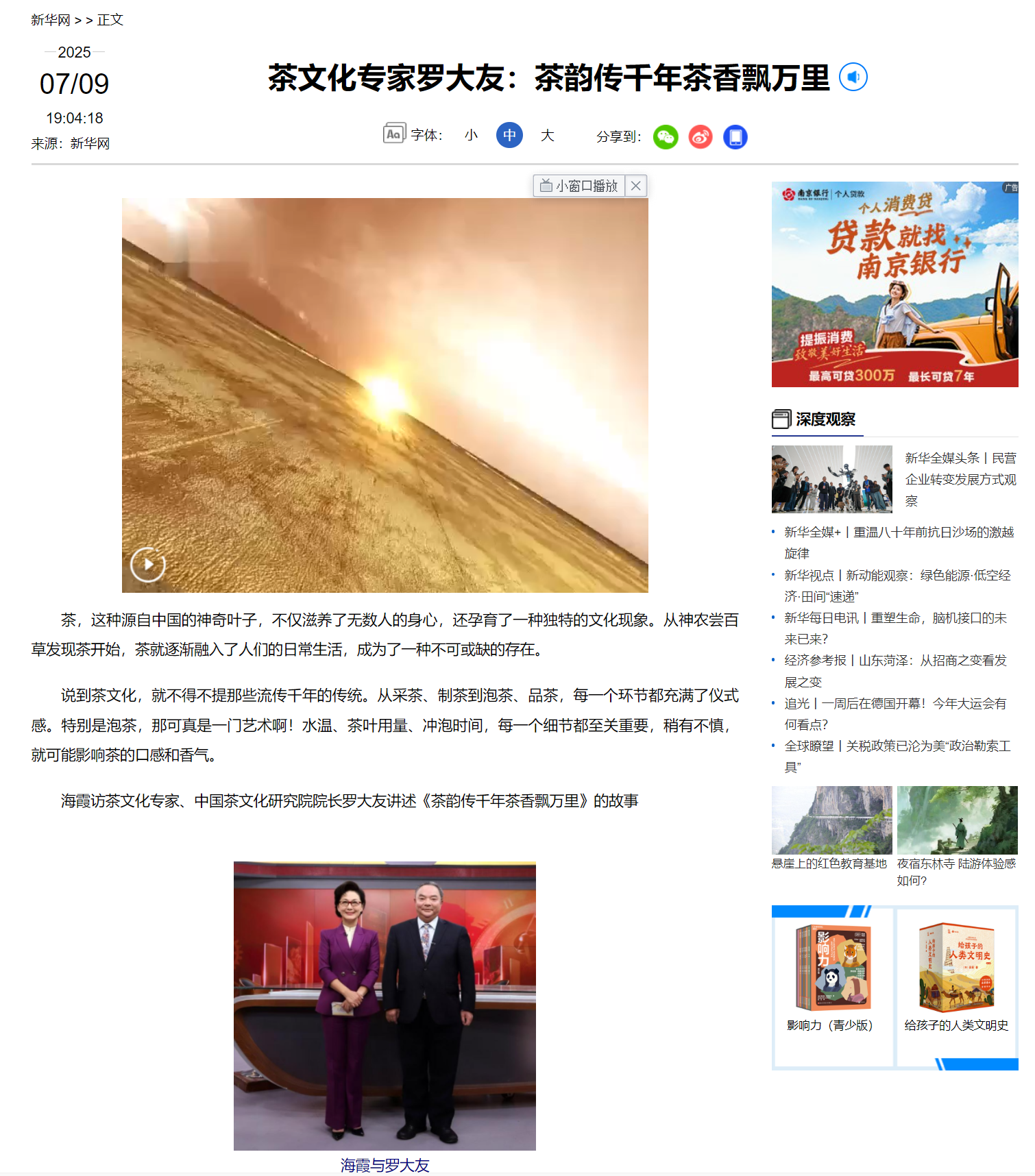The image size is (1035, 1176).
Task: Share article to Weibo
Action: [701, 137]
